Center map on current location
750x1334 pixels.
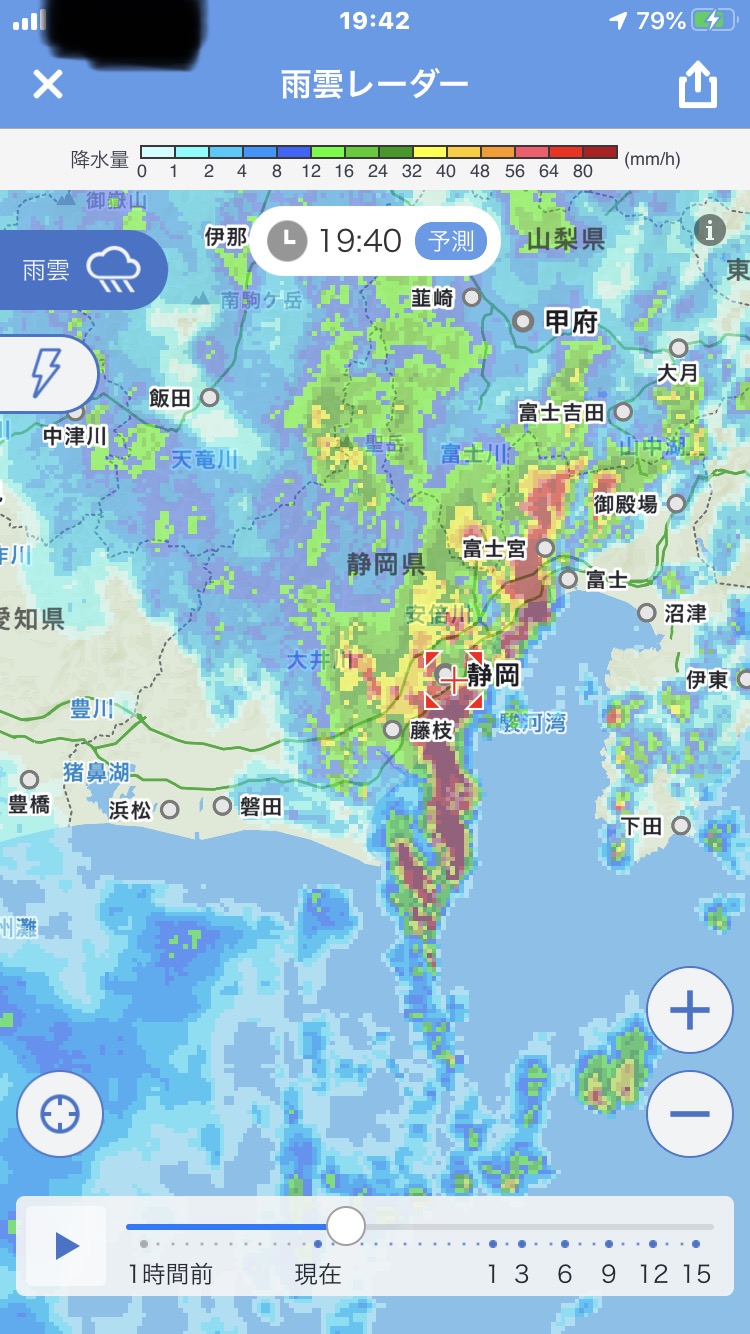(x=60, y=1114)
